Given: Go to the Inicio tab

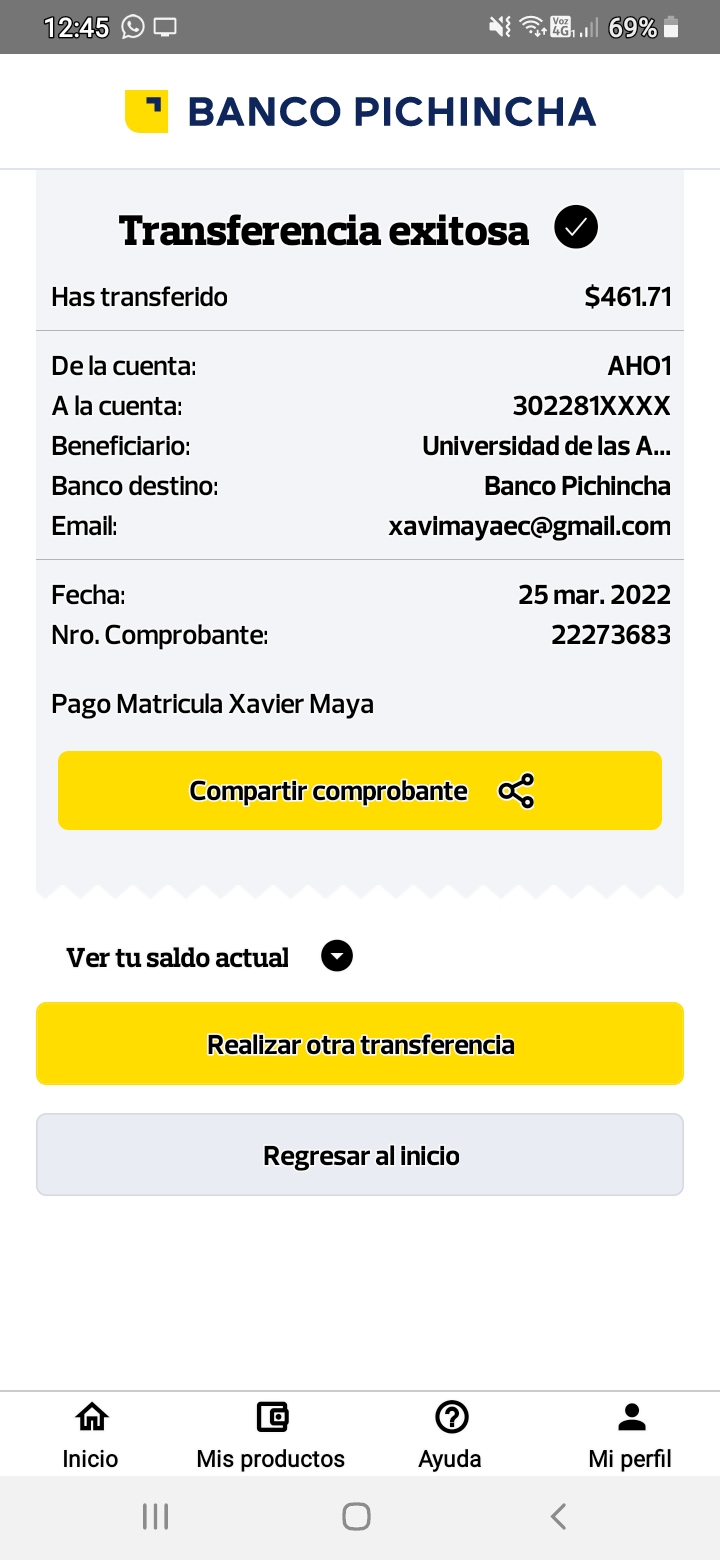Looking at the screenshot, I should [90, 1435].
